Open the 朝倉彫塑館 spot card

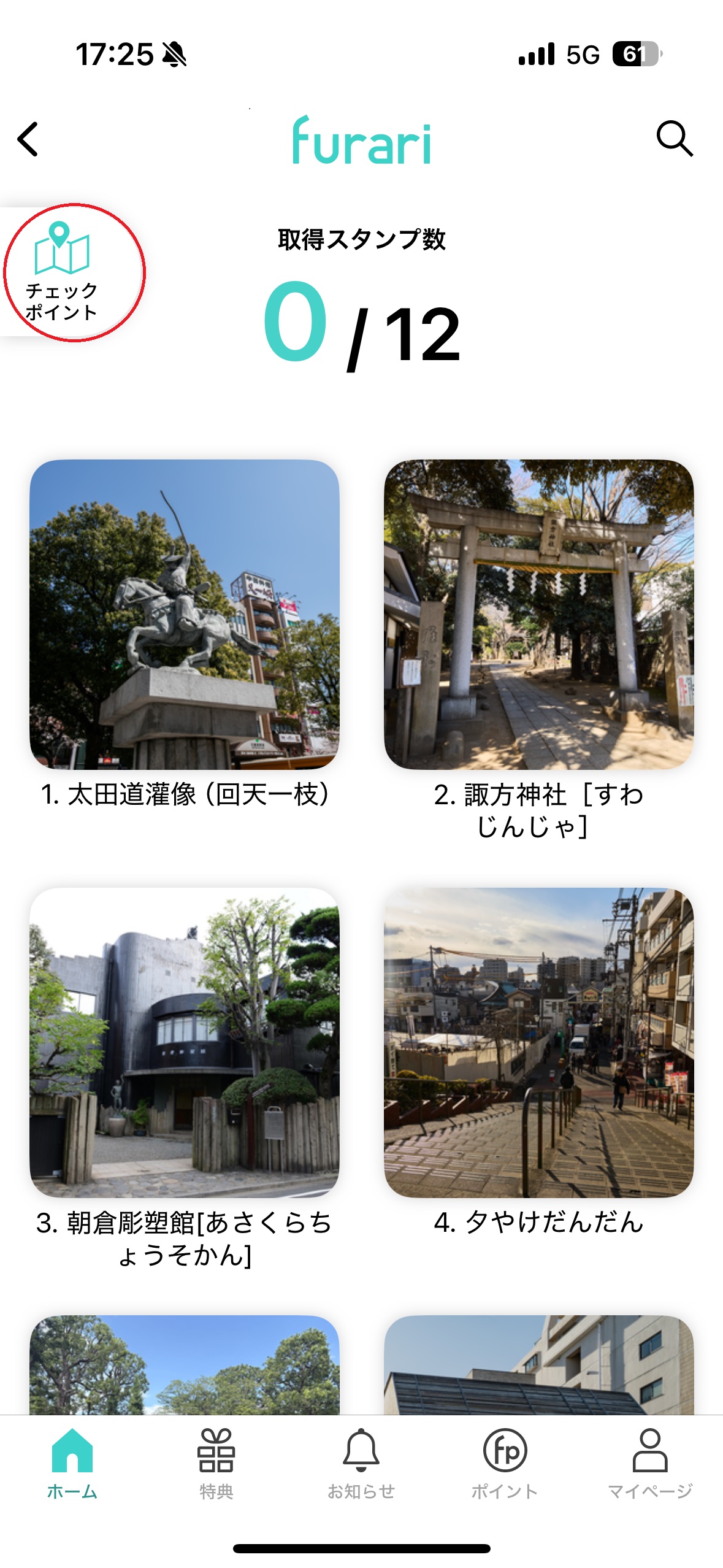tap(184, 1042)
